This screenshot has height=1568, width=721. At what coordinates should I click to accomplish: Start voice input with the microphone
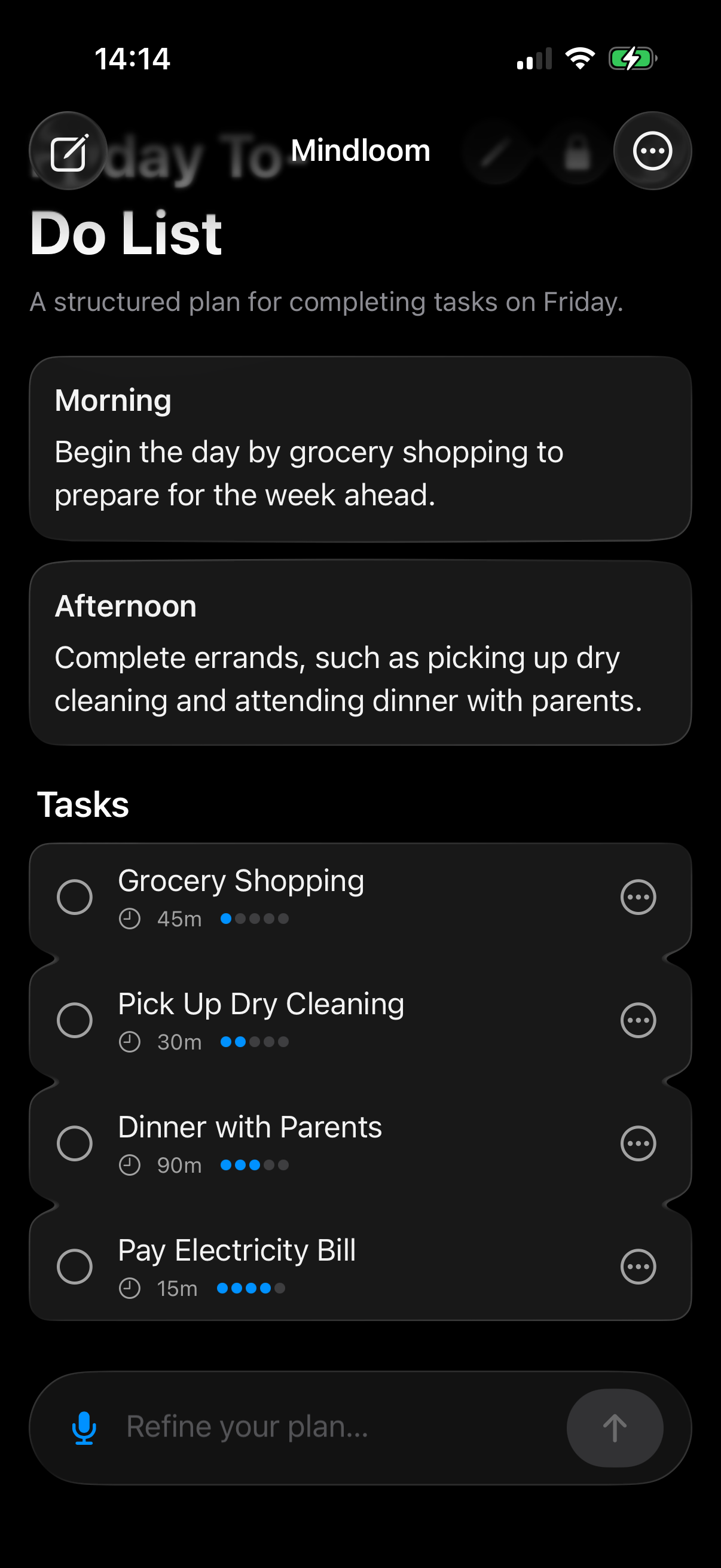[84, 1428]
